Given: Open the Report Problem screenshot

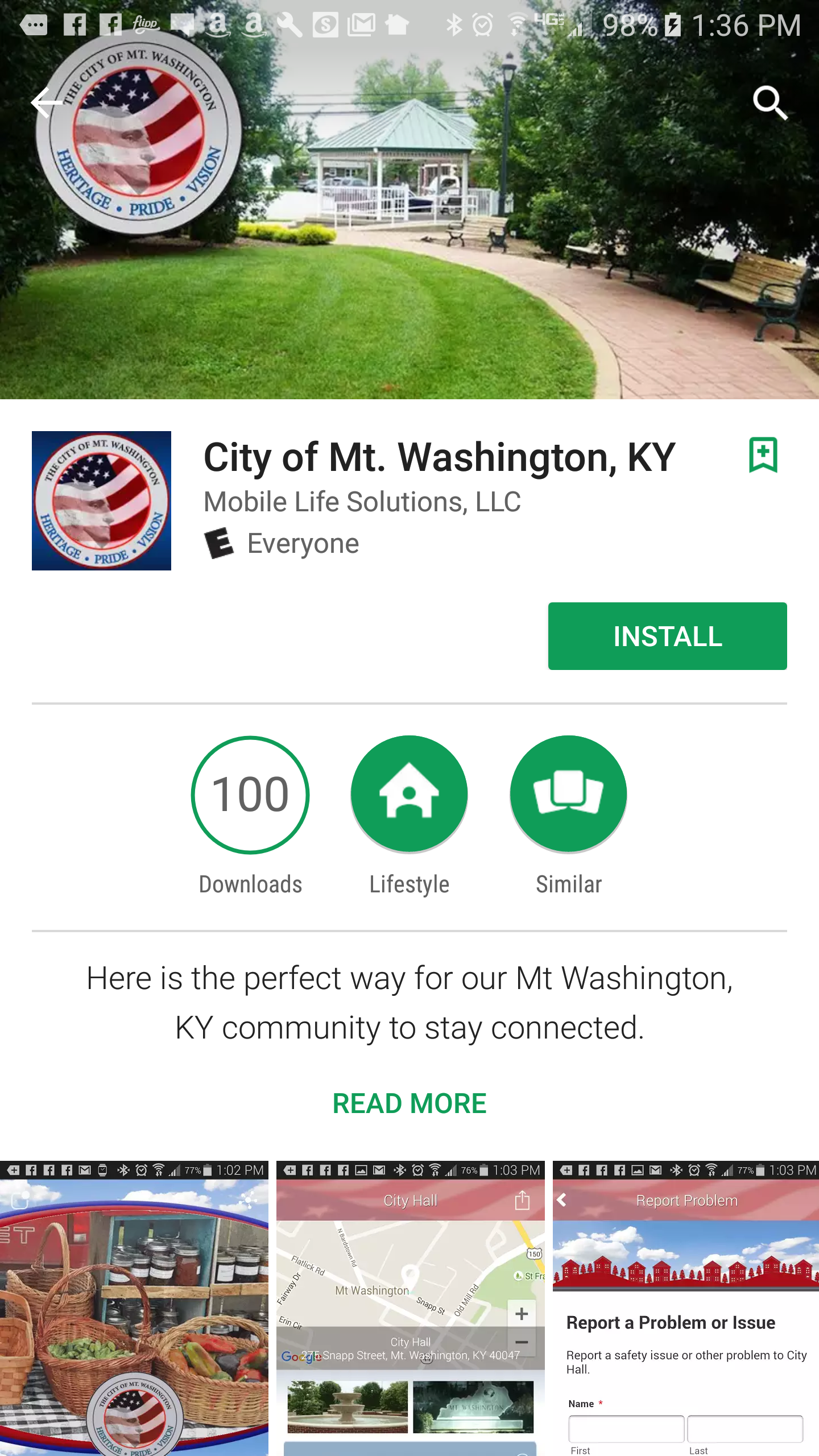Looking at the screenshot, I should click(x=686, y=1308).
